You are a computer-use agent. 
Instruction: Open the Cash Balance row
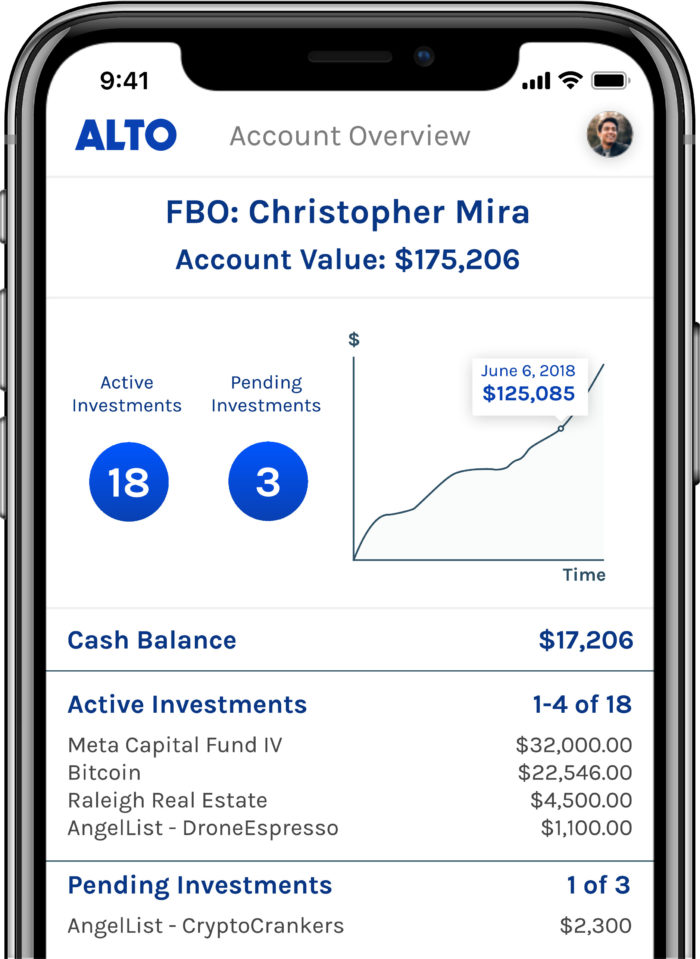click(350, 640)
